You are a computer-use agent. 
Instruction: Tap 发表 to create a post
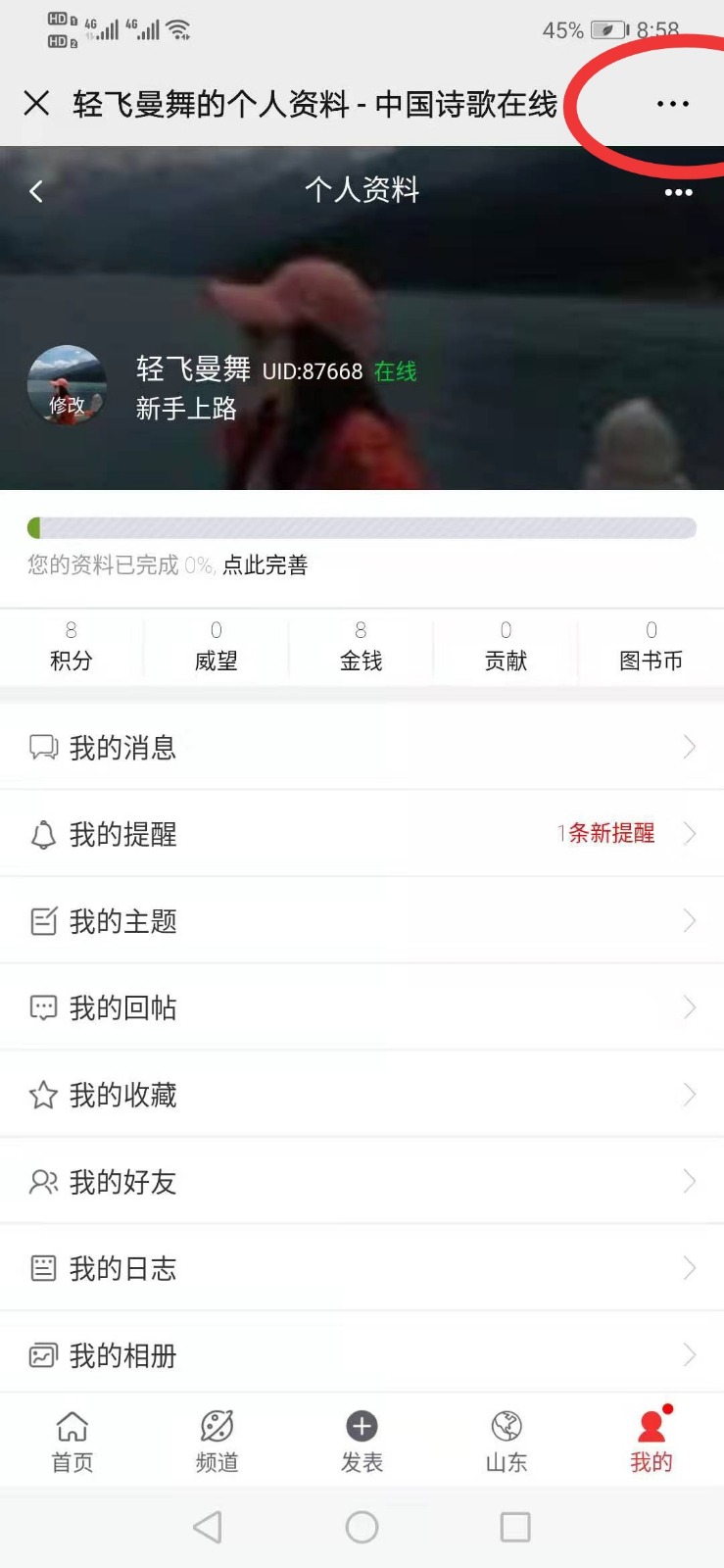pos(362,1441)
